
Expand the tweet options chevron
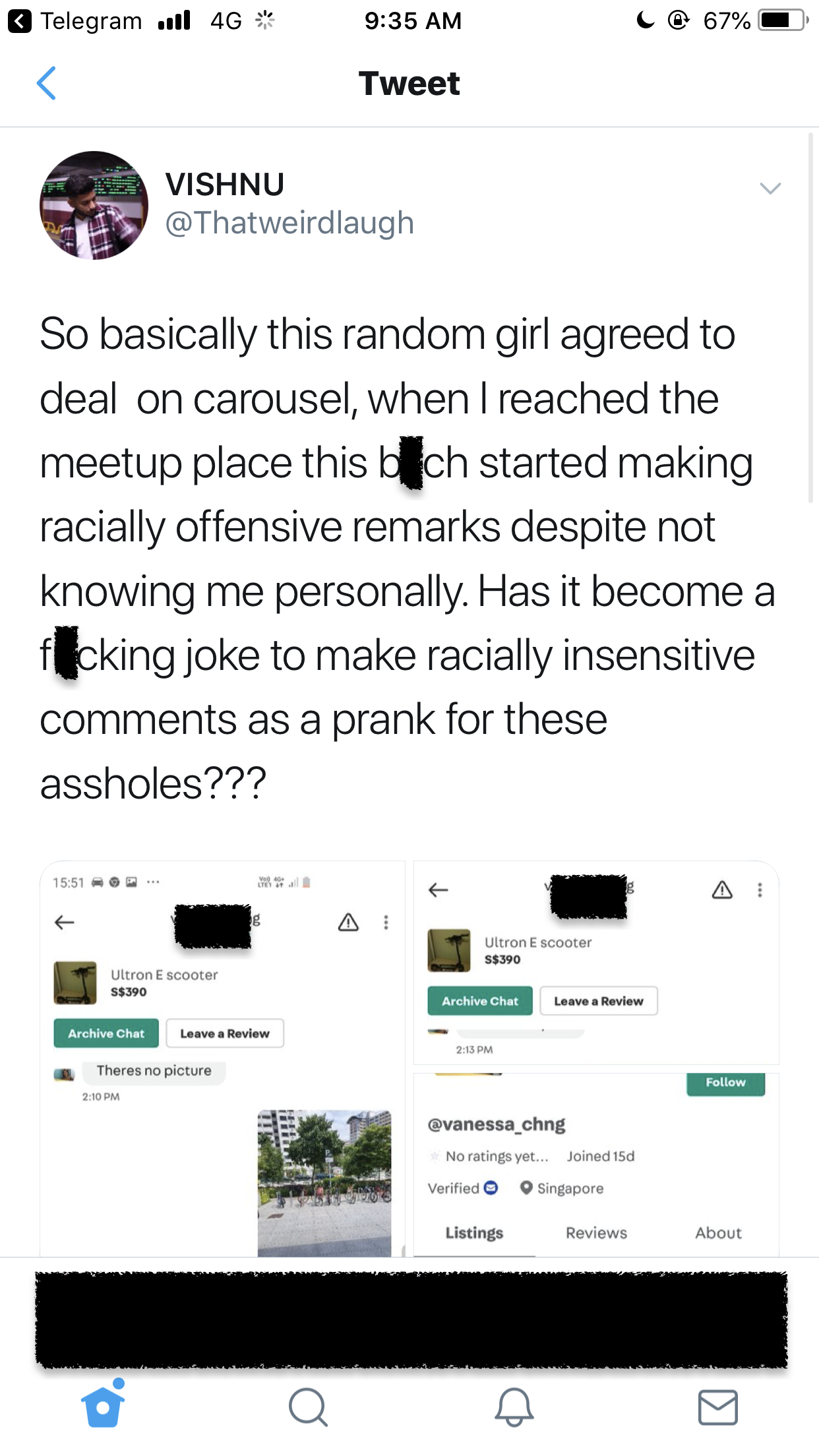[x=770, y=189]
